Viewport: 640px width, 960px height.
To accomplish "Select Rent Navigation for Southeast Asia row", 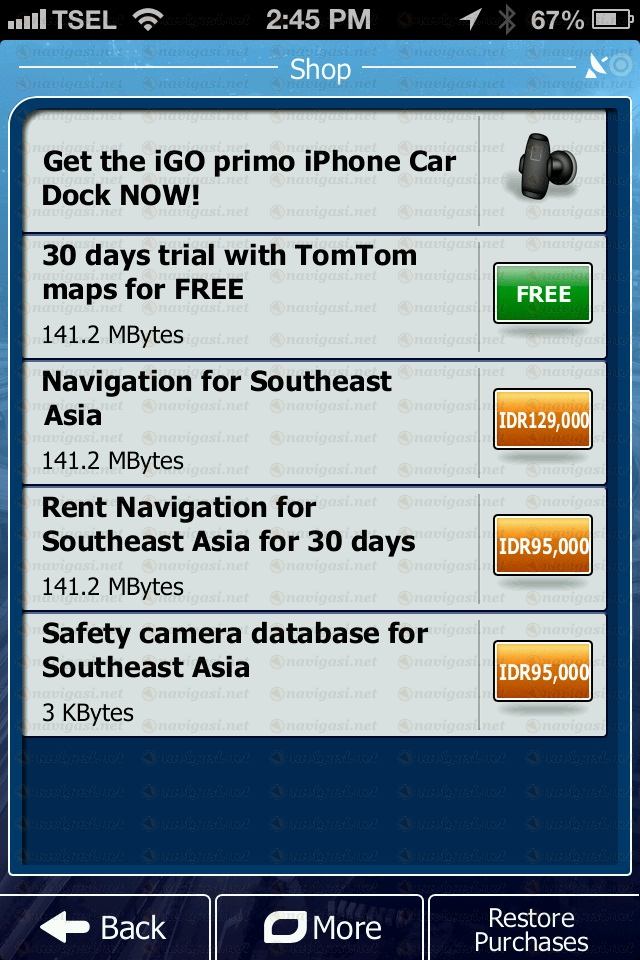I will tap(250, 546).
